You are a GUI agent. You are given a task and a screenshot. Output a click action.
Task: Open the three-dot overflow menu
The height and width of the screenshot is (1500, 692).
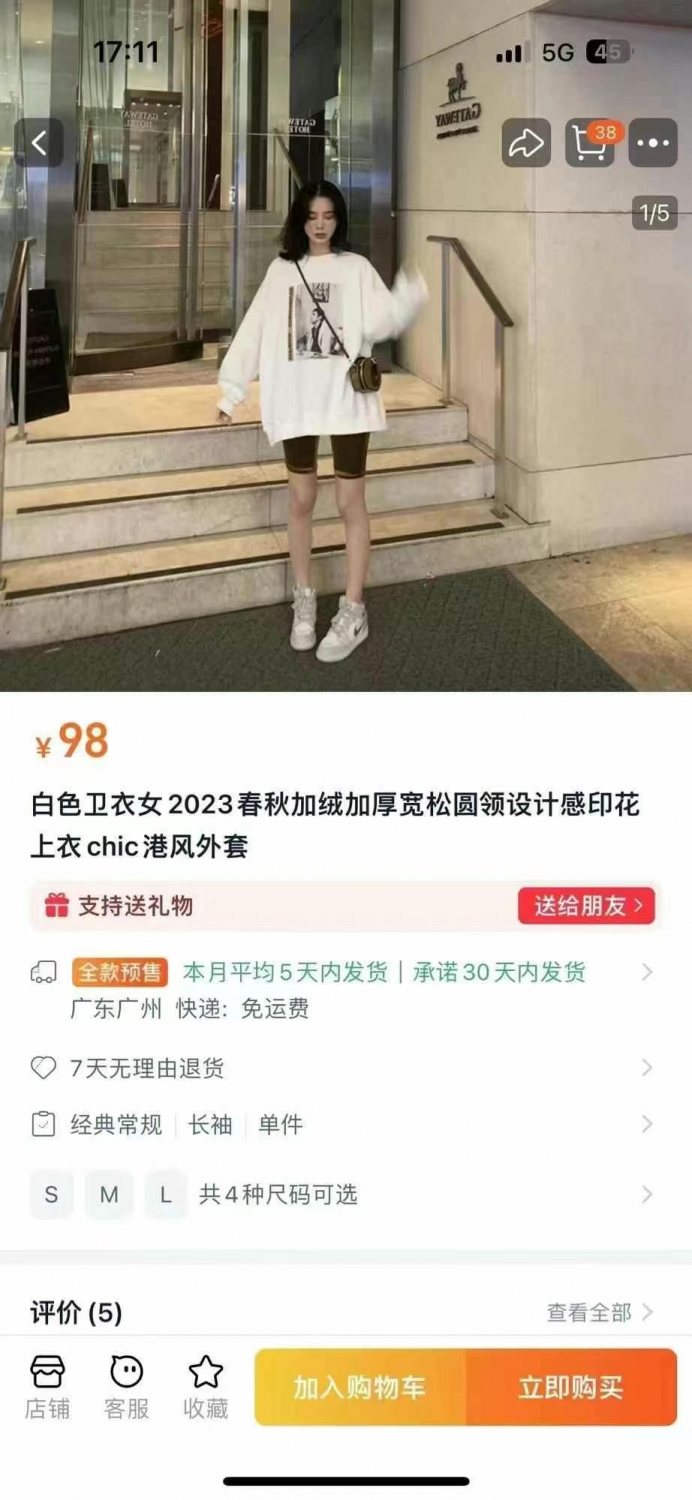point(653,143)
